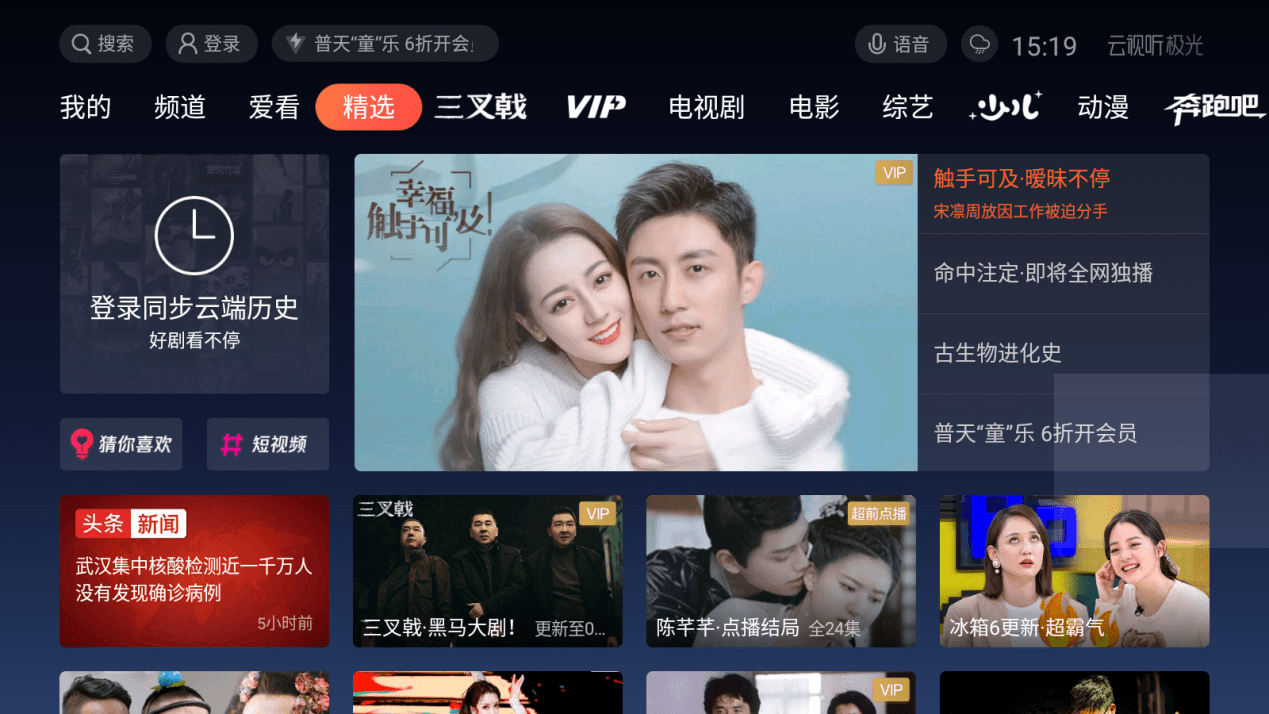1269x714 pixels.
Task: Go to the 动漫 tab
Action: 1102,107
